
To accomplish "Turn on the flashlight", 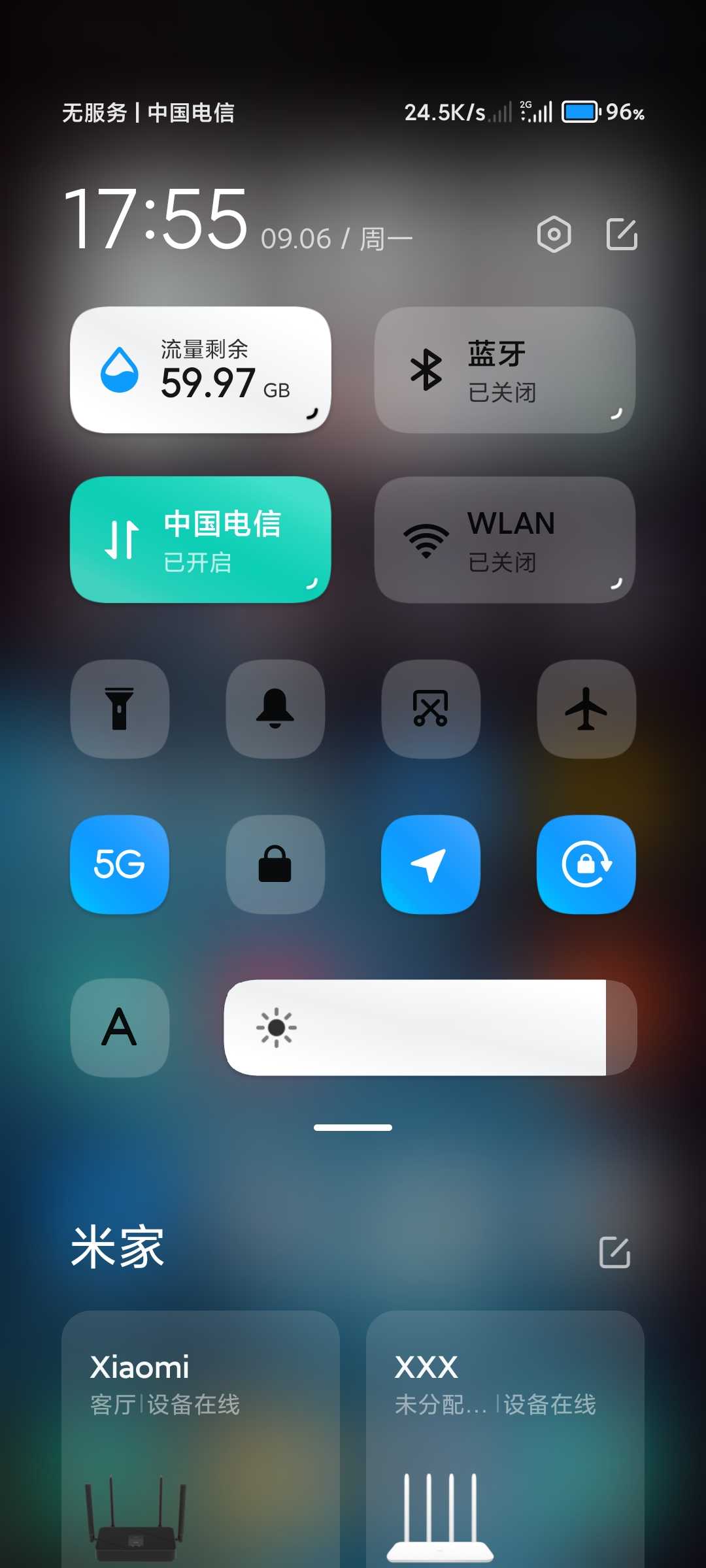I will 120,709.
